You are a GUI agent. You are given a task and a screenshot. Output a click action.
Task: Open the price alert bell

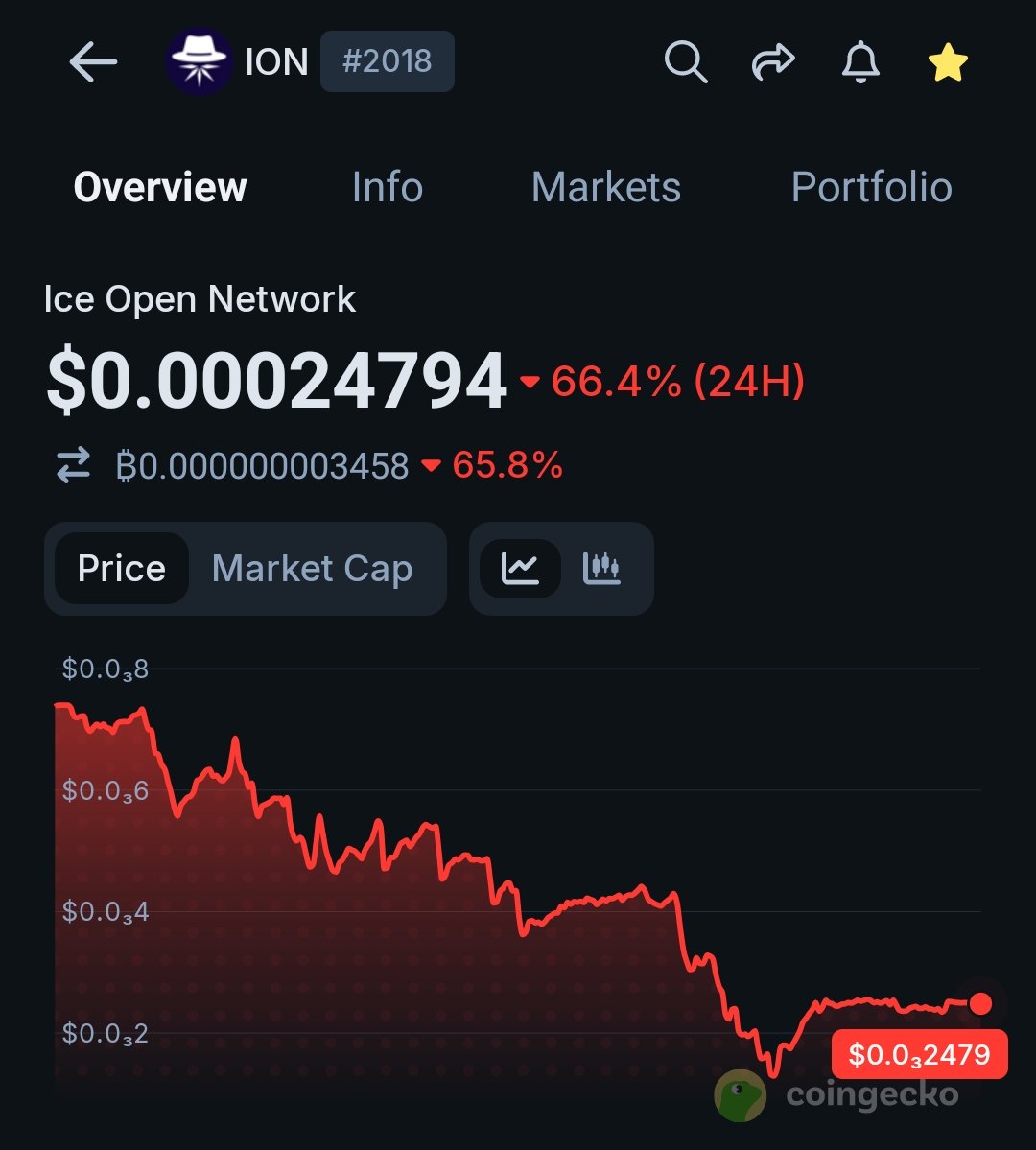tap(860, 62)
